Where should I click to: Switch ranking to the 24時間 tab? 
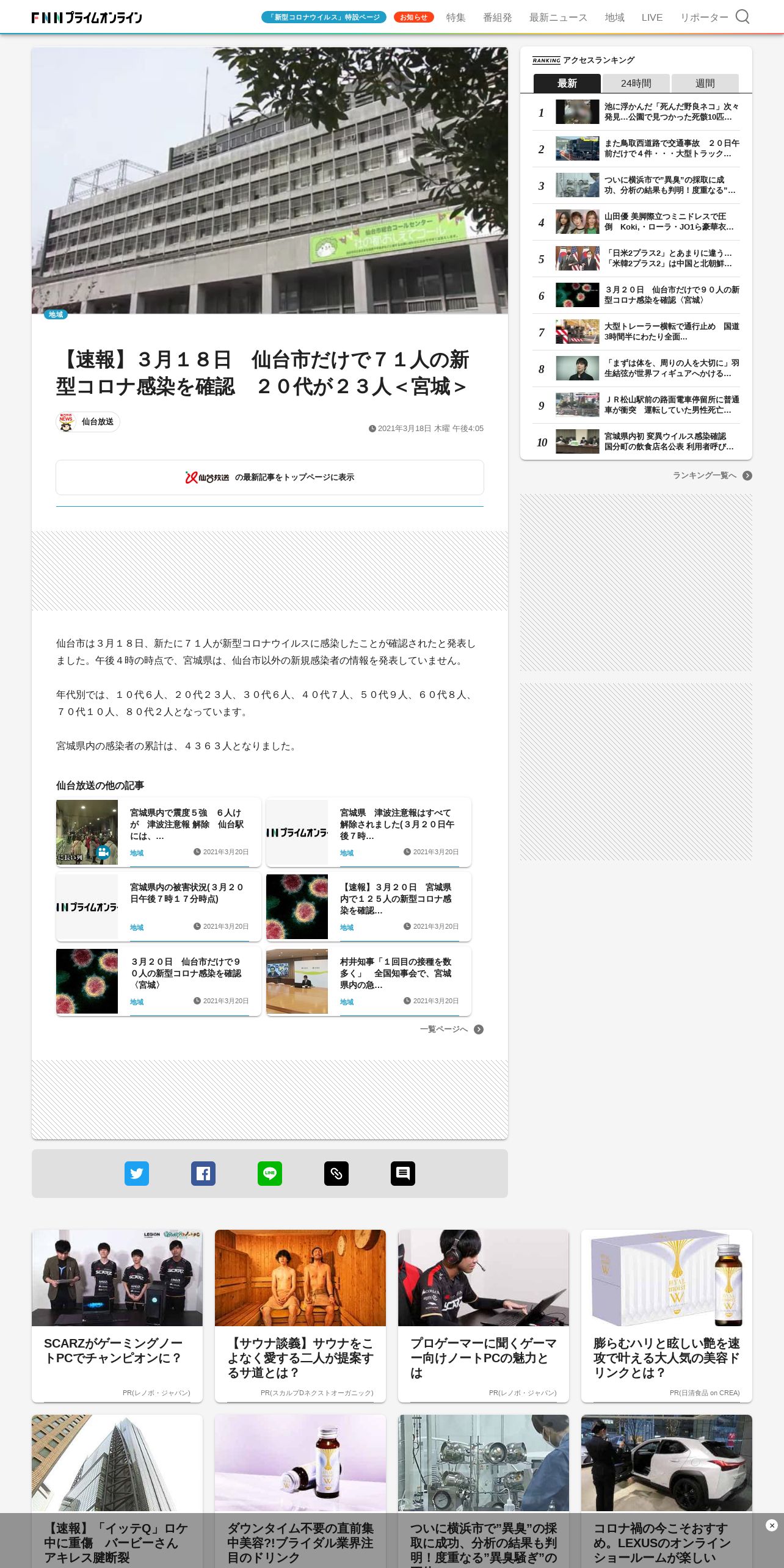tap(636, 83)
